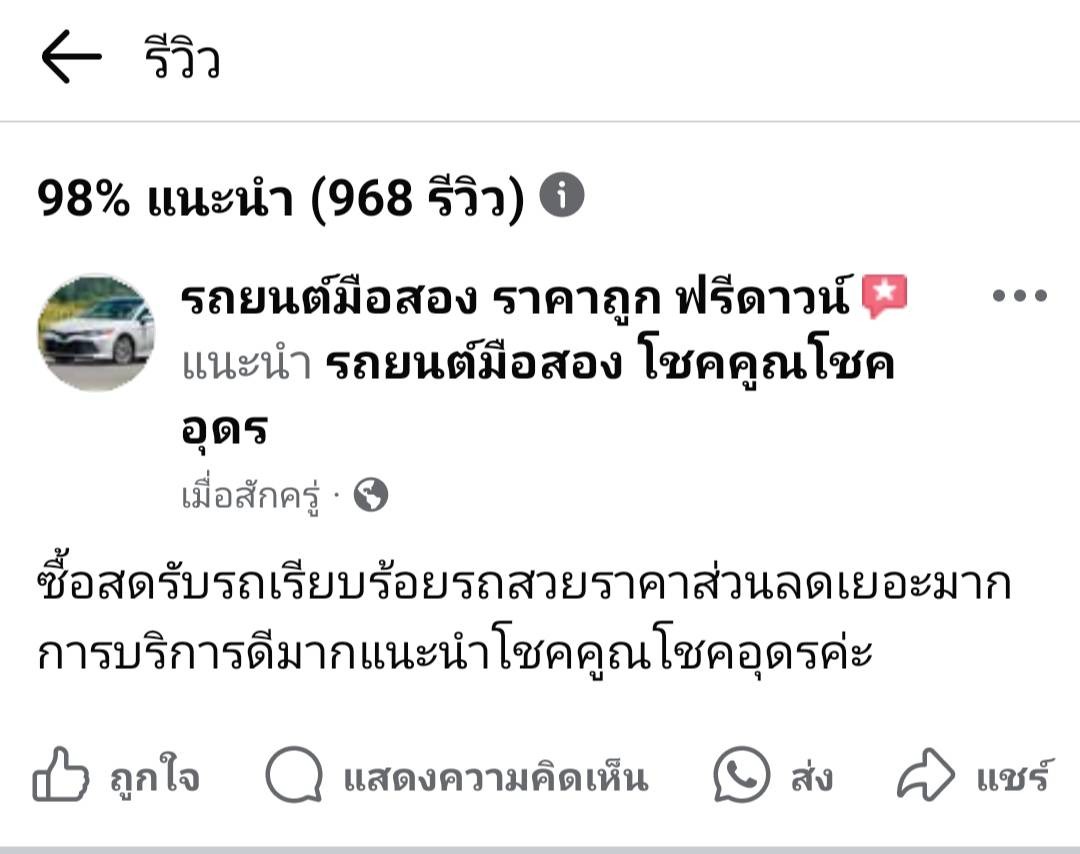Go back from the รีวิว page
Screen dimensions: 1080x854
(x=71, y=57)
